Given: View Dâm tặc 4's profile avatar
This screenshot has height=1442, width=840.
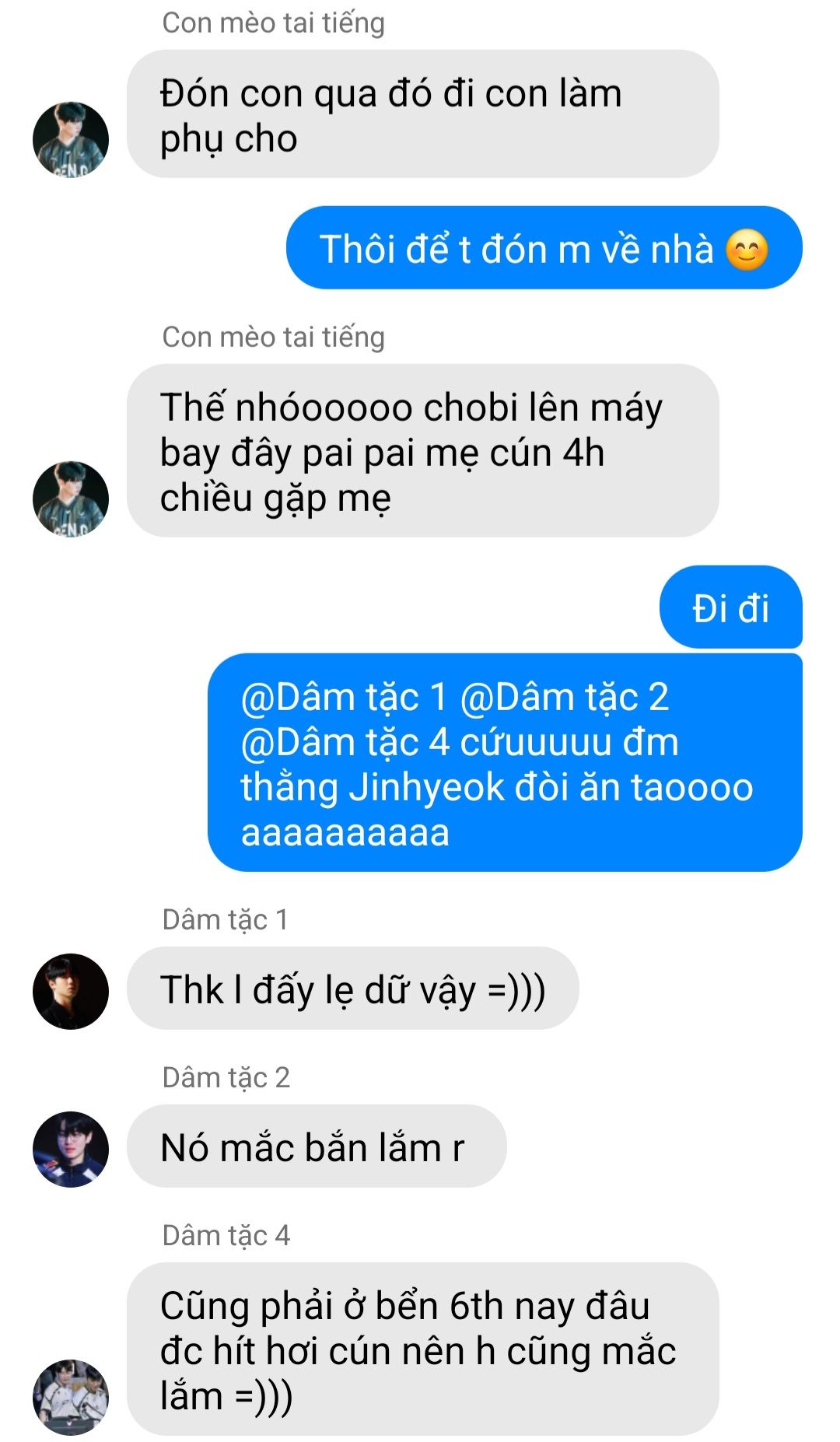Looking at the screenshot, I should click(71, 1397).
